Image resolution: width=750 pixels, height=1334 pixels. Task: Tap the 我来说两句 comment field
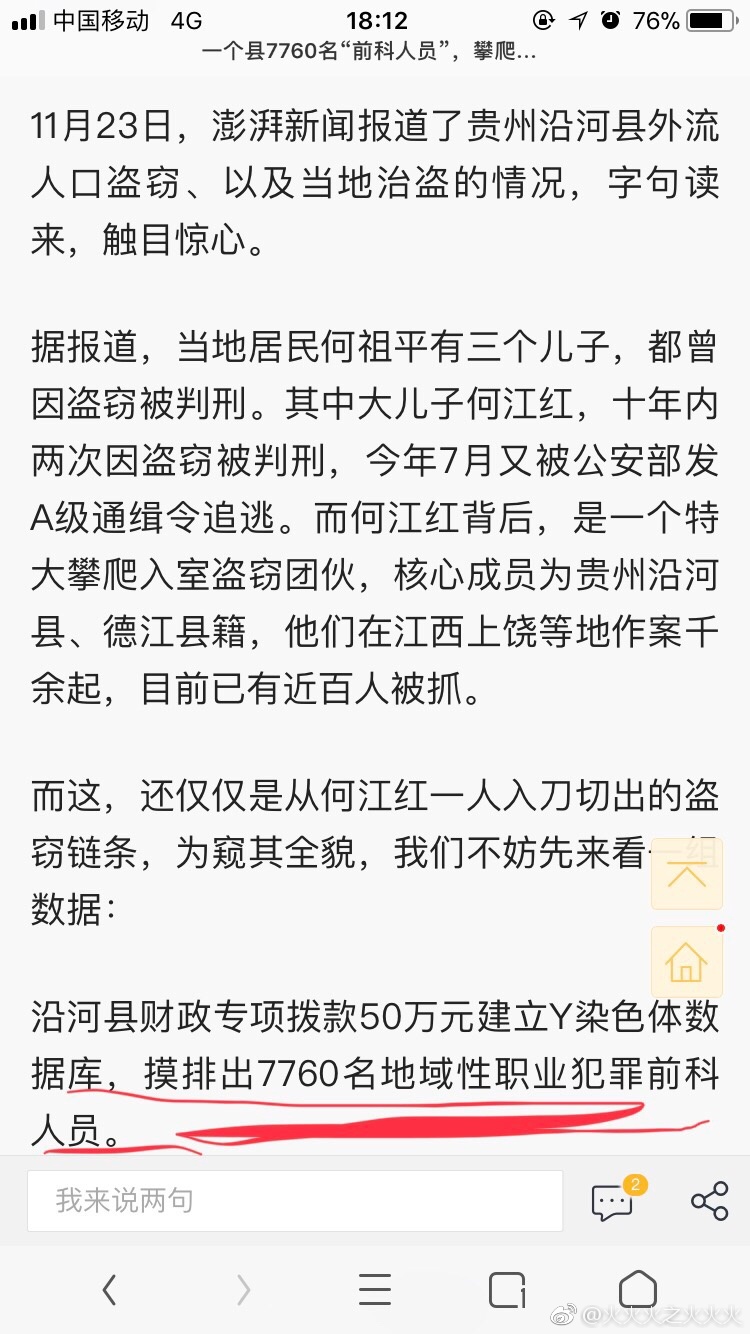pos(295,1200)
